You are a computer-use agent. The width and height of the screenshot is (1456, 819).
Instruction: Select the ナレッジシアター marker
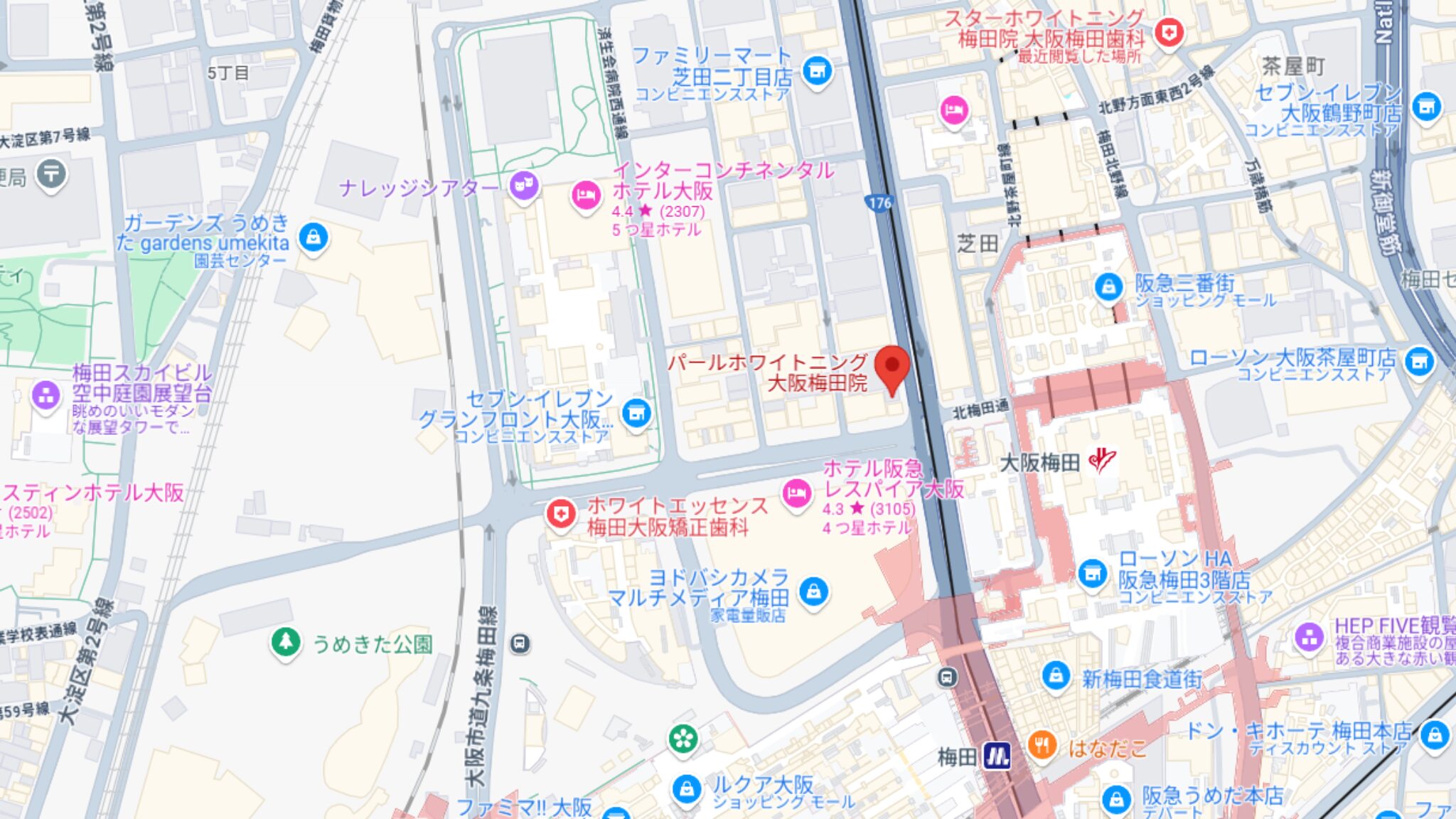[x=525, y=186]
